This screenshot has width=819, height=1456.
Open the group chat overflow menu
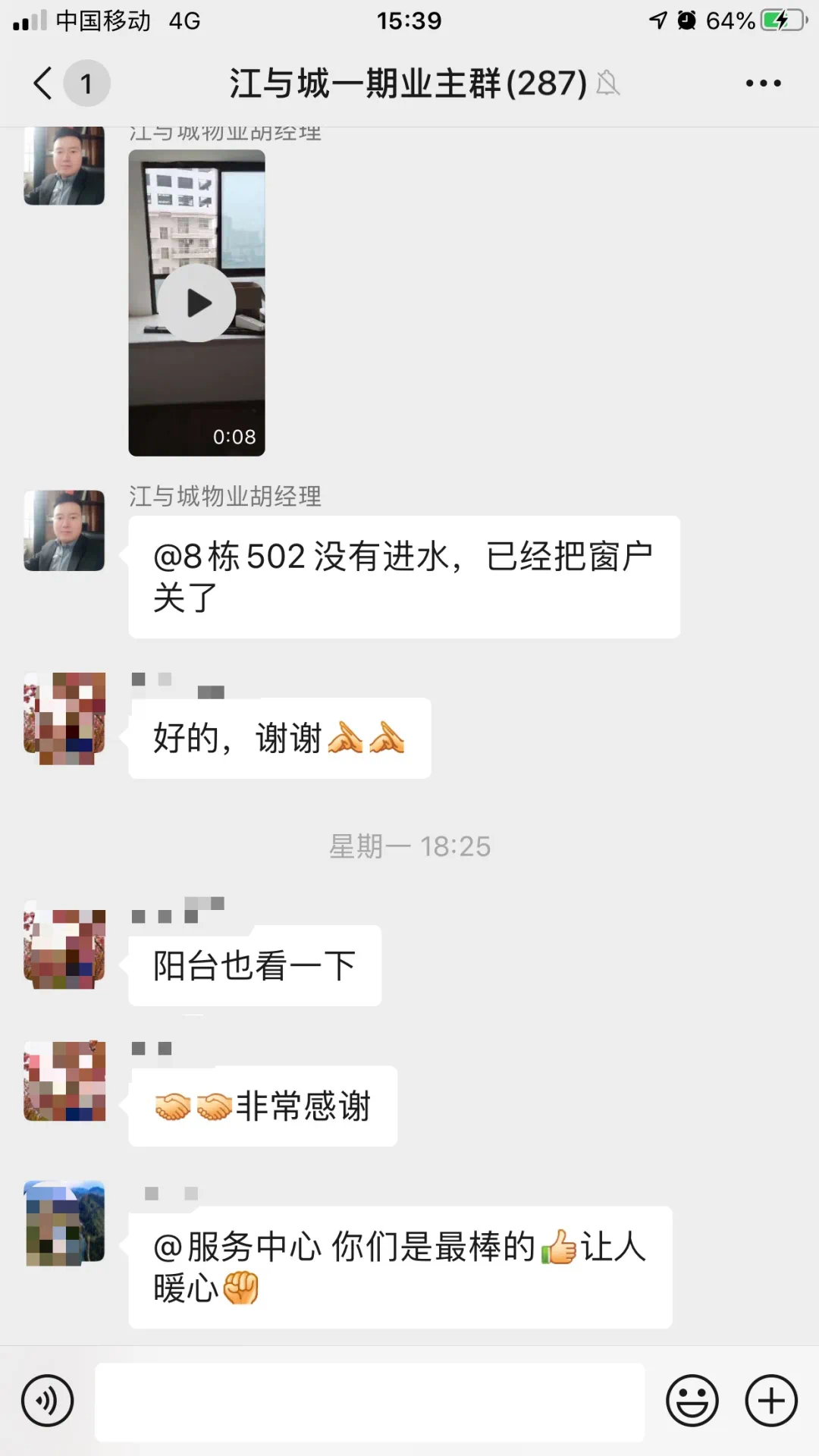pos(763,83)
